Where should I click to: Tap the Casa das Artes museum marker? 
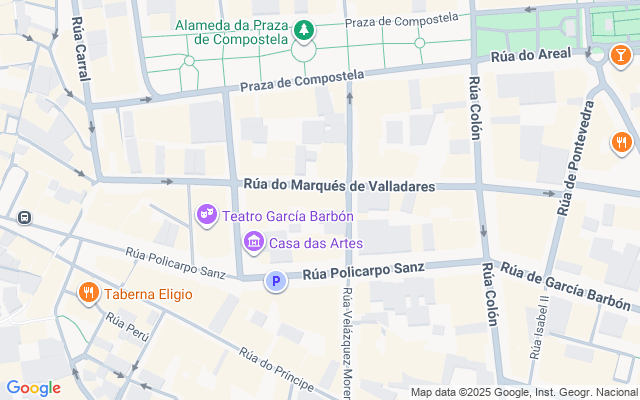(253, 242)
